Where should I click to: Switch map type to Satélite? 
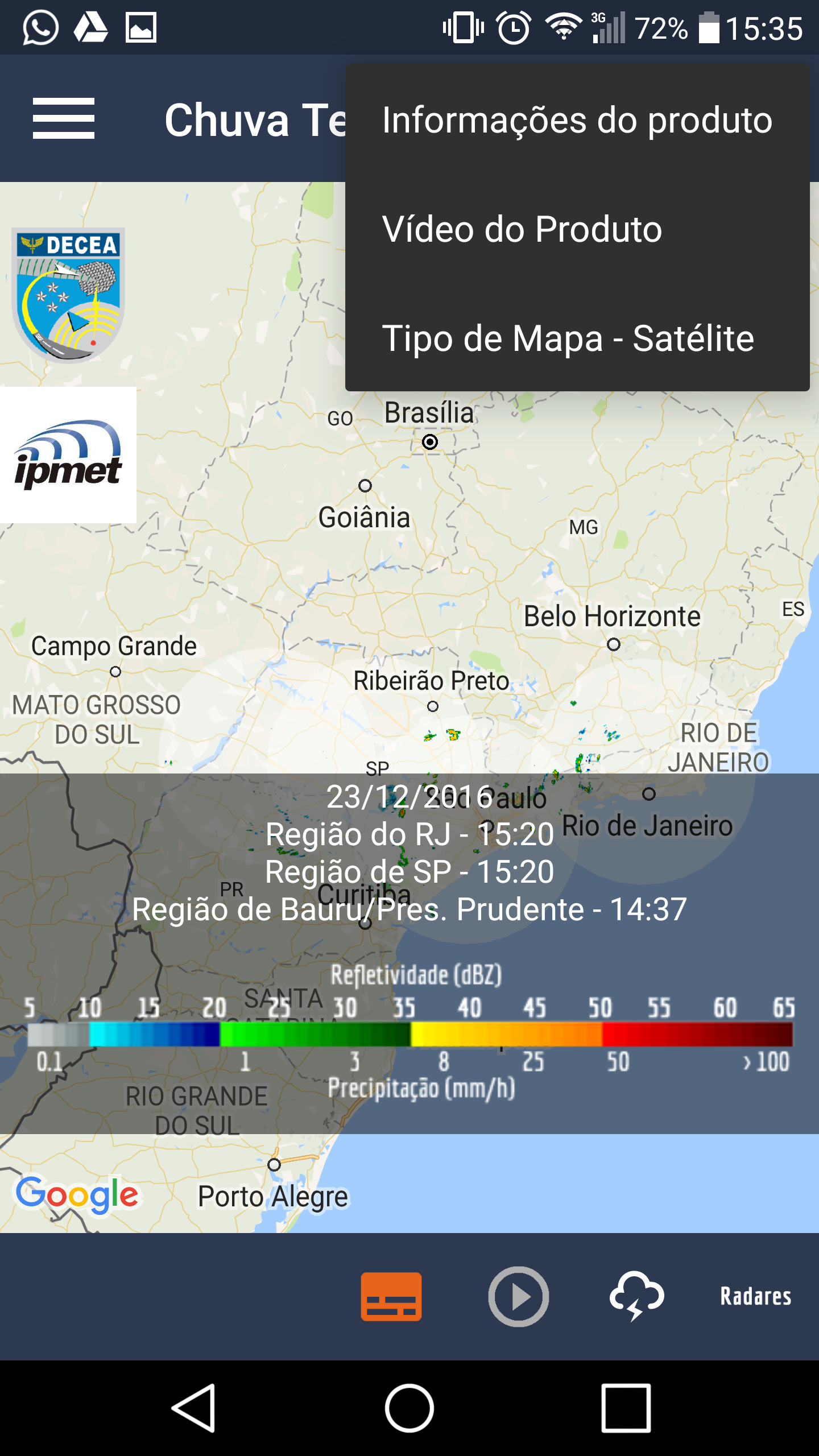(577, 338)
